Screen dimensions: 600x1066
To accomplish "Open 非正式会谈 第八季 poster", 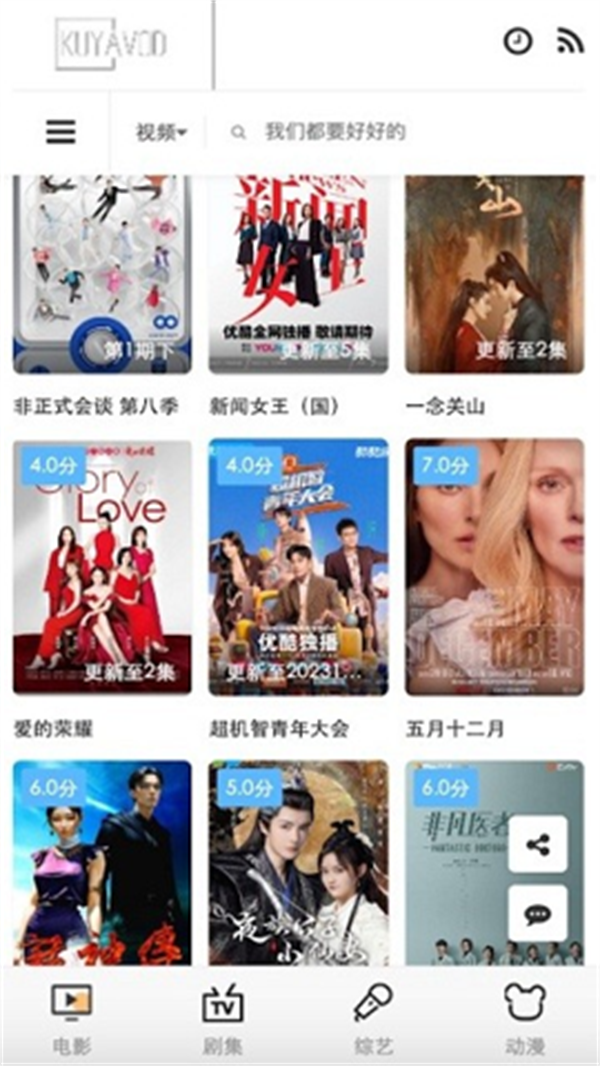I will pyautogui.click(x=102, y=275).
